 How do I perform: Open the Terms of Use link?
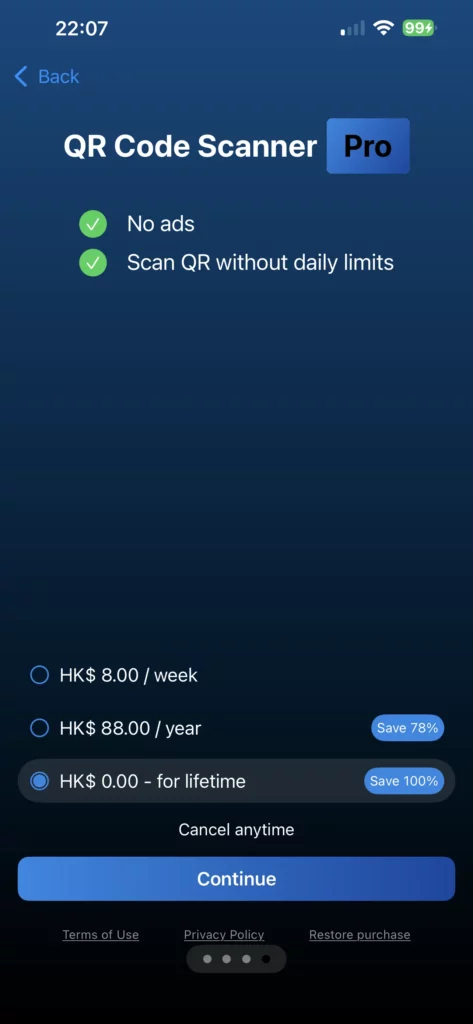click(x=101, y=935)
